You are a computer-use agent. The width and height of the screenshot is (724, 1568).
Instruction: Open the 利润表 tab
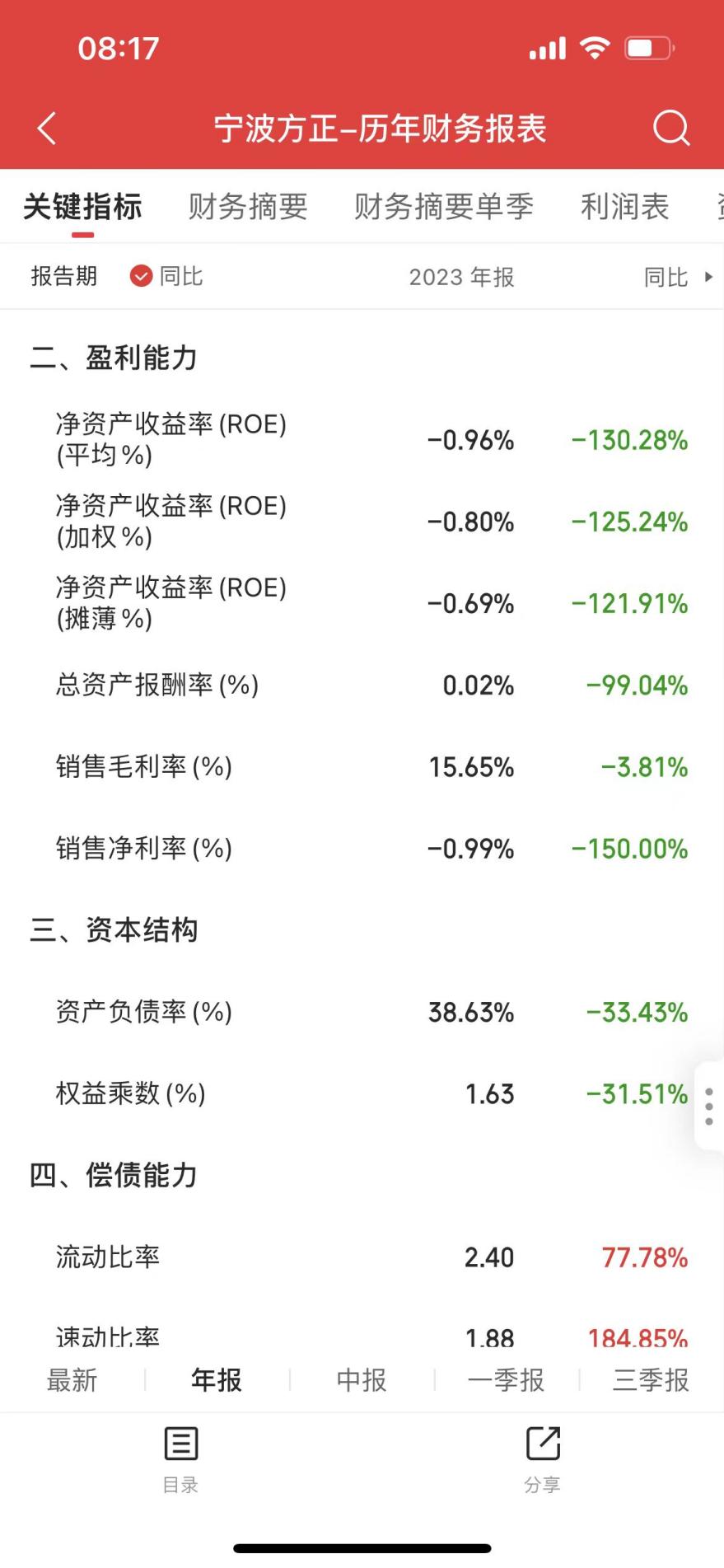click(x=624, y=207)
